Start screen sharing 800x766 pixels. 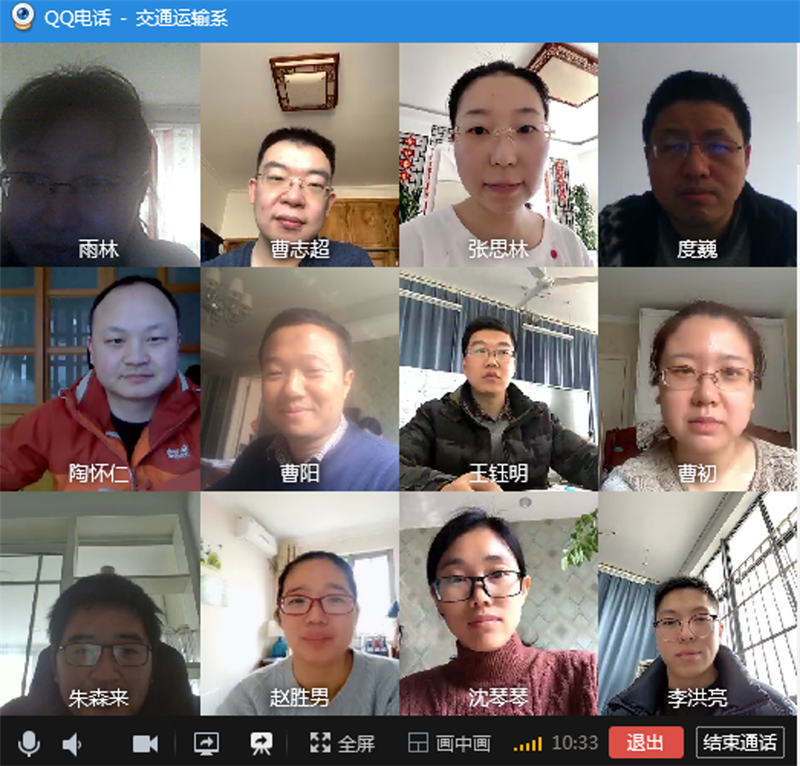click(x=206, y=743)
